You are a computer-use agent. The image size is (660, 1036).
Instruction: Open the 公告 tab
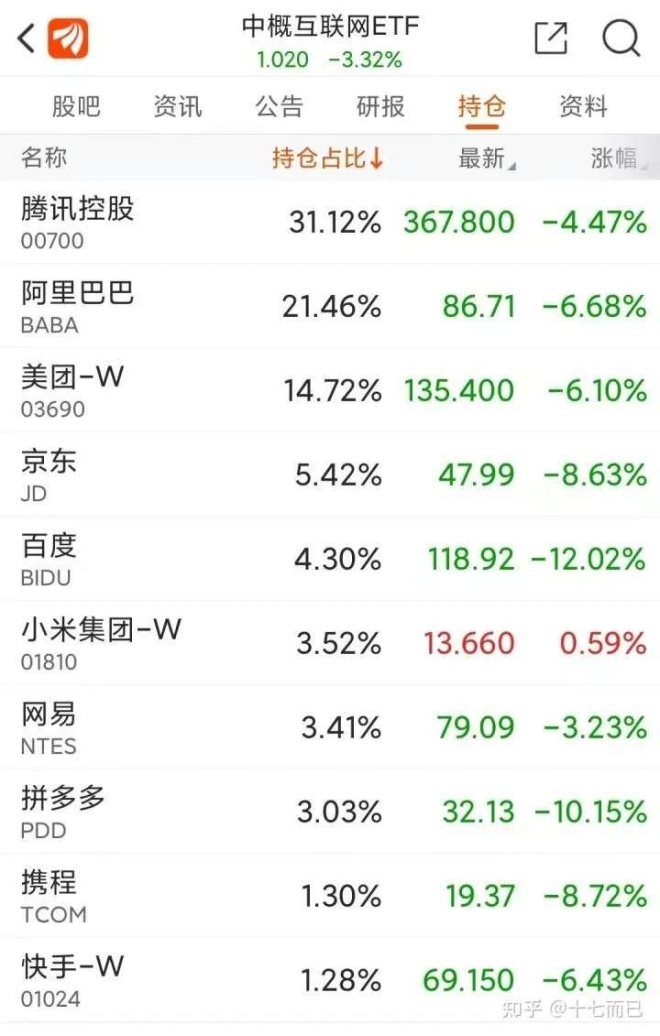[x=279, y=107]
